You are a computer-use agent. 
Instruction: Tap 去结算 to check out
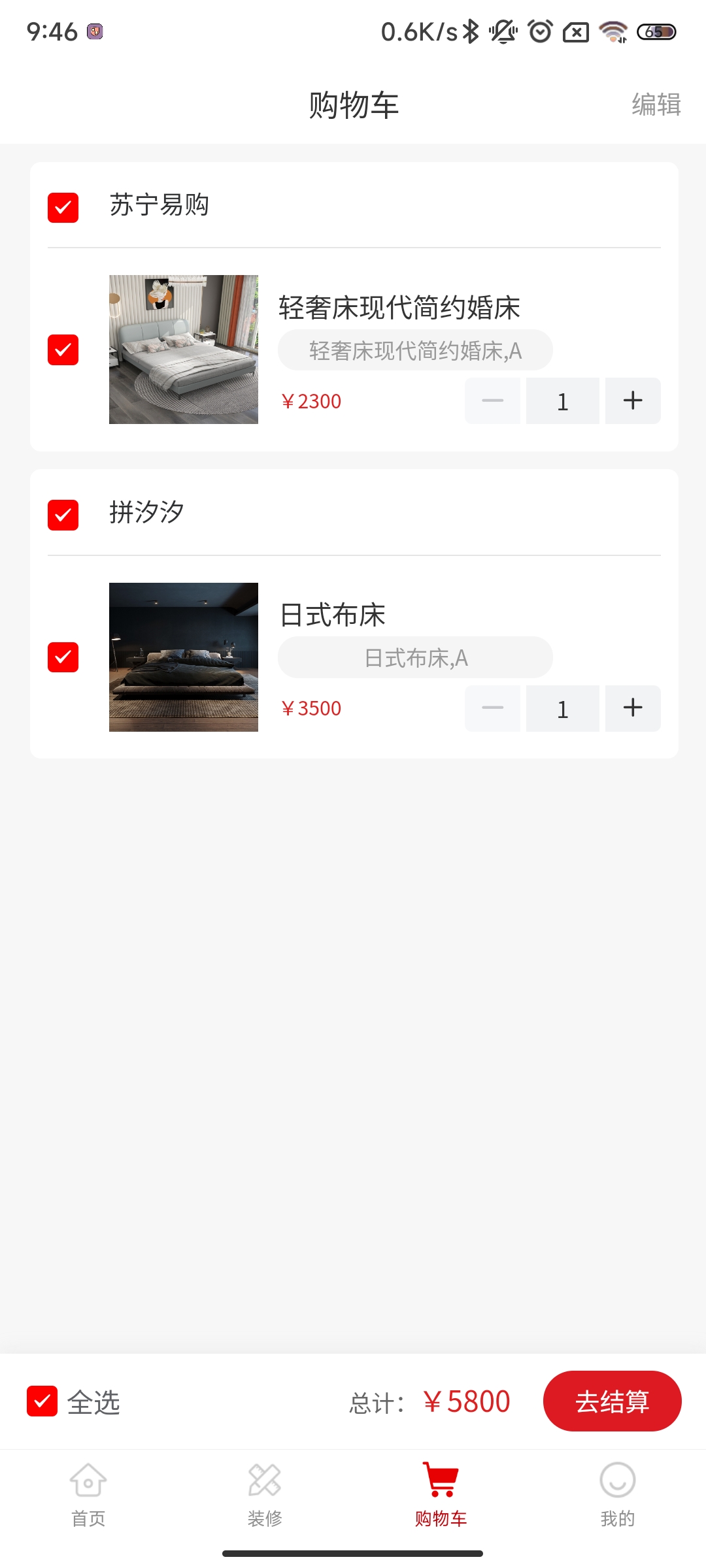(x=612, y=1401)
